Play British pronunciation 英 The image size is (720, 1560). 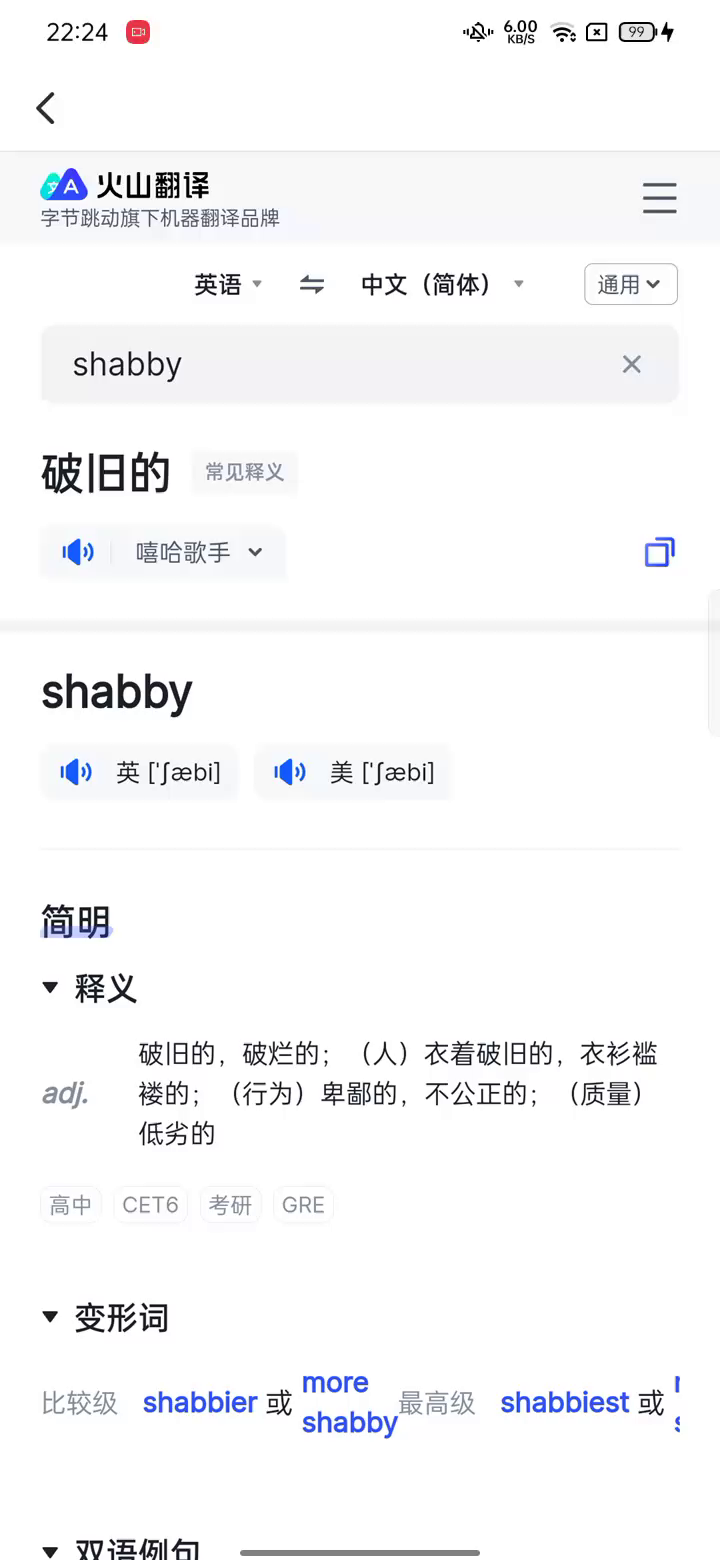point(140,772)
